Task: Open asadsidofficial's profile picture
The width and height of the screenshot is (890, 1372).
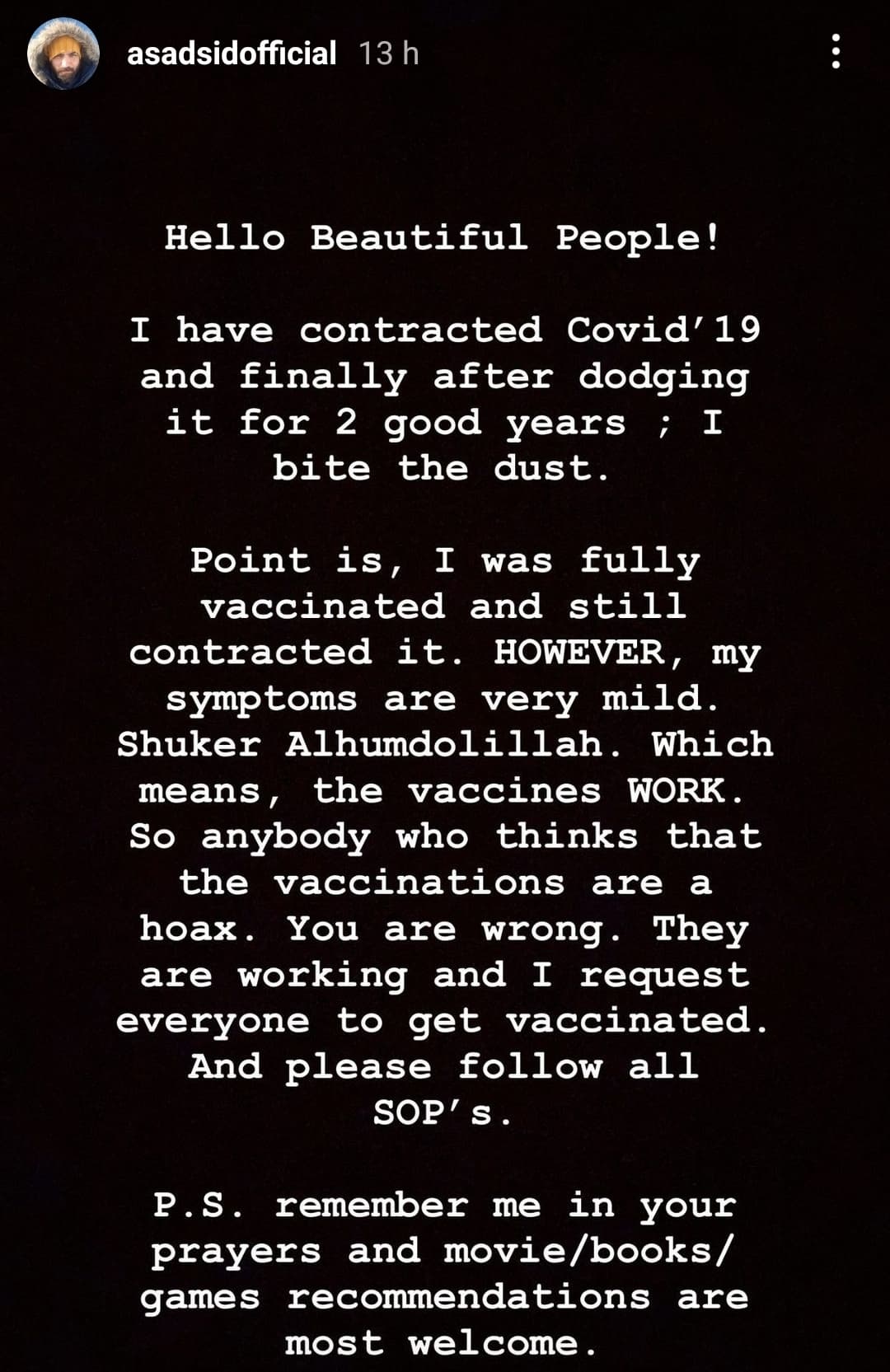Action: pyautogui.click(x=63, y=54)
